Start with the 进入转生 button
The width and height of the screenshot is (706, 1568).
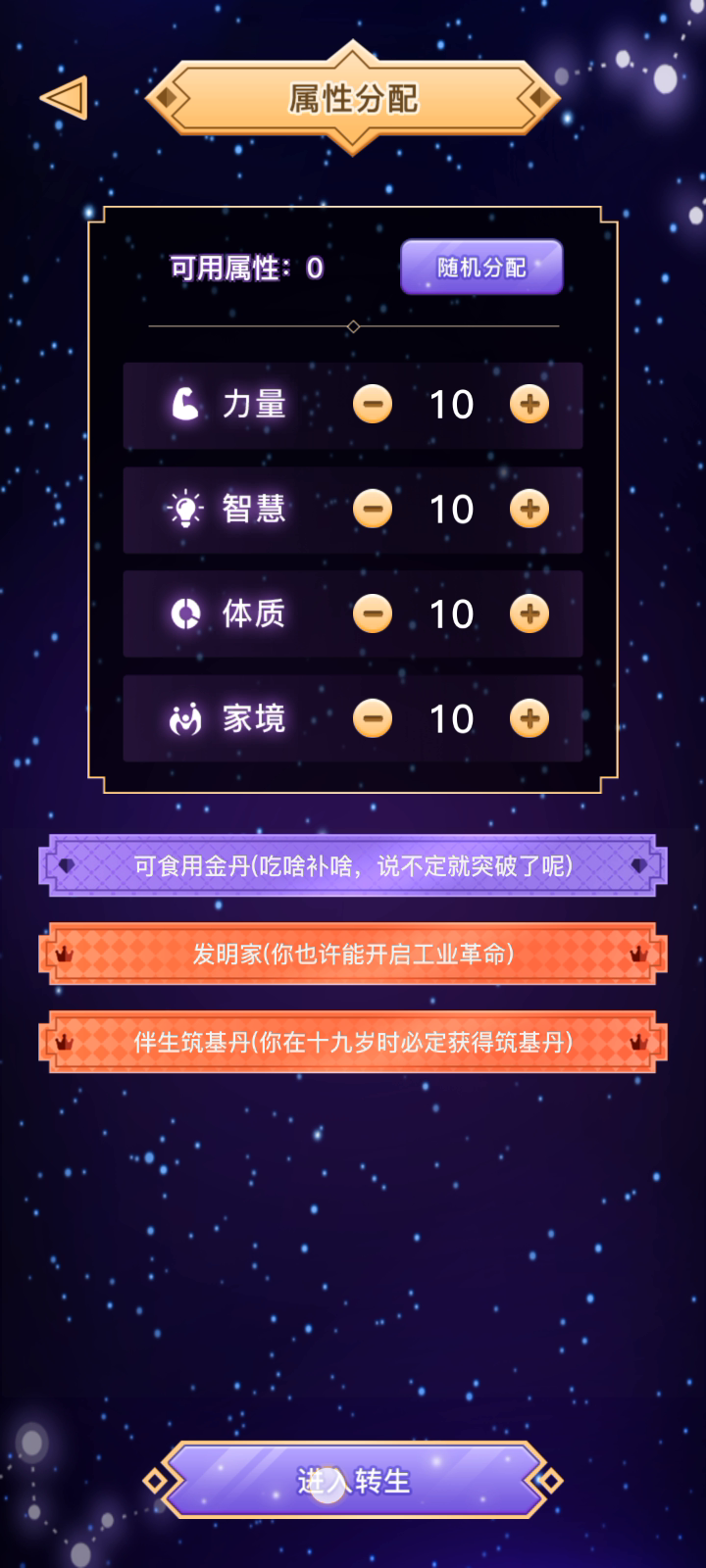pyautogui.click(x=353, y=1481)
